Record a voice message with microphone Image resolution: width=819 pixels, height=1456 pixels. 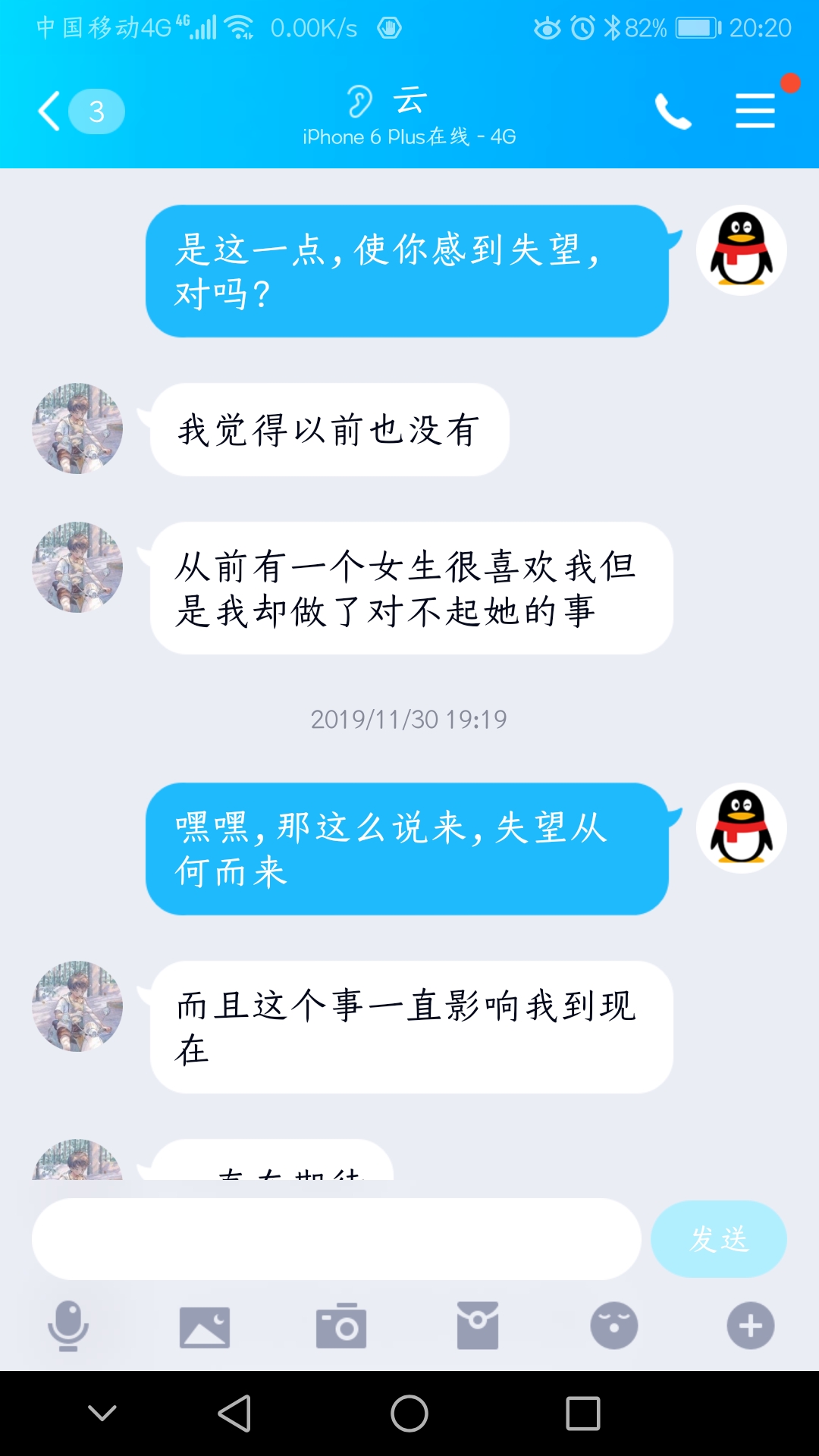pyautogui.click(x=68, y=1326)
